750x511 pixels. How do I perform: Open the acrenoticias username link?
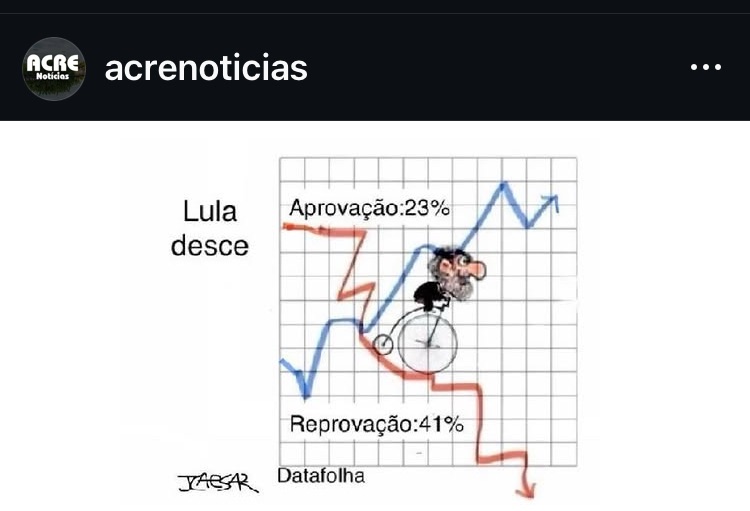[205, 68]
